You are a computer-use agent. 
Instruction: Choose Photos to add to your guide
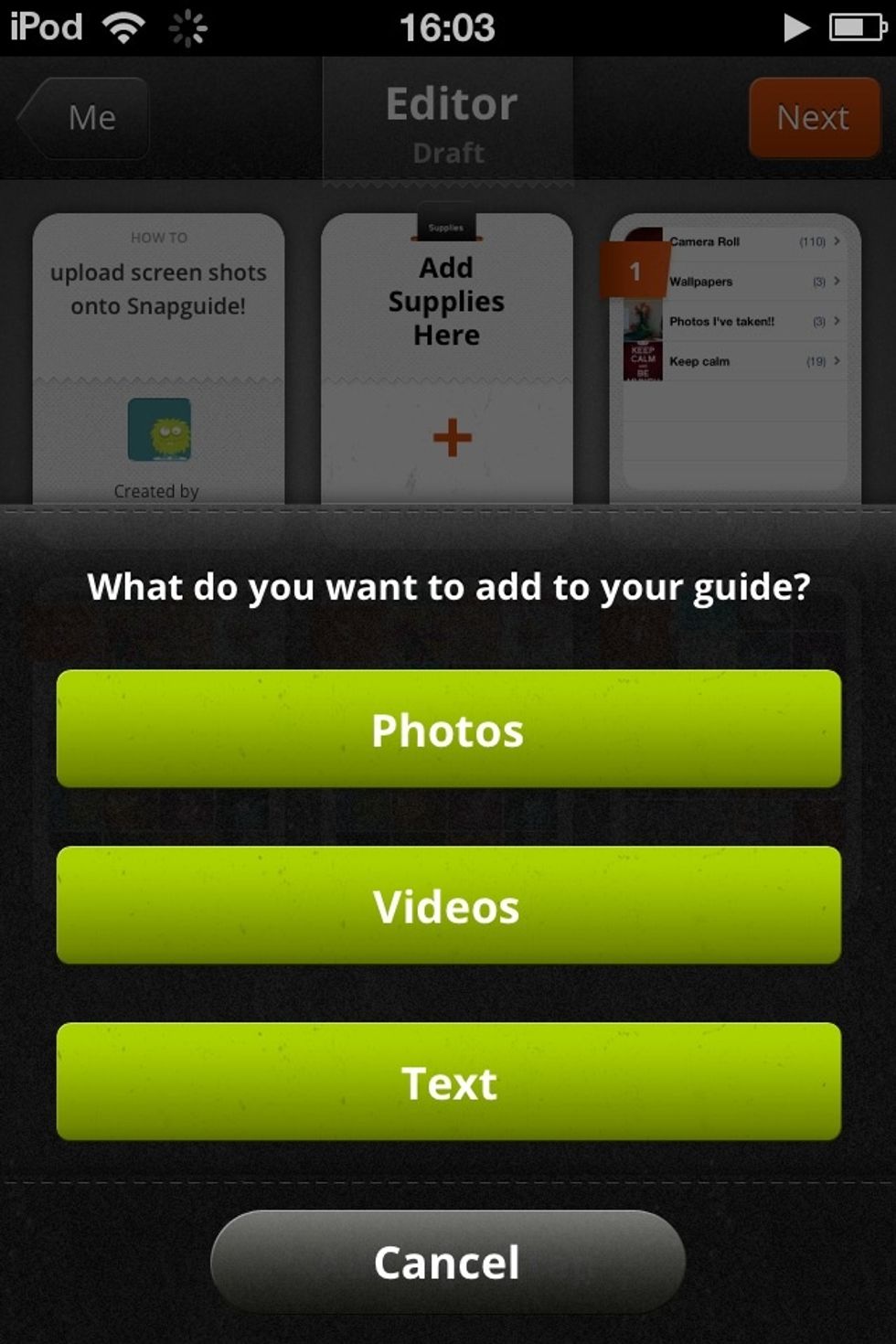447,729
